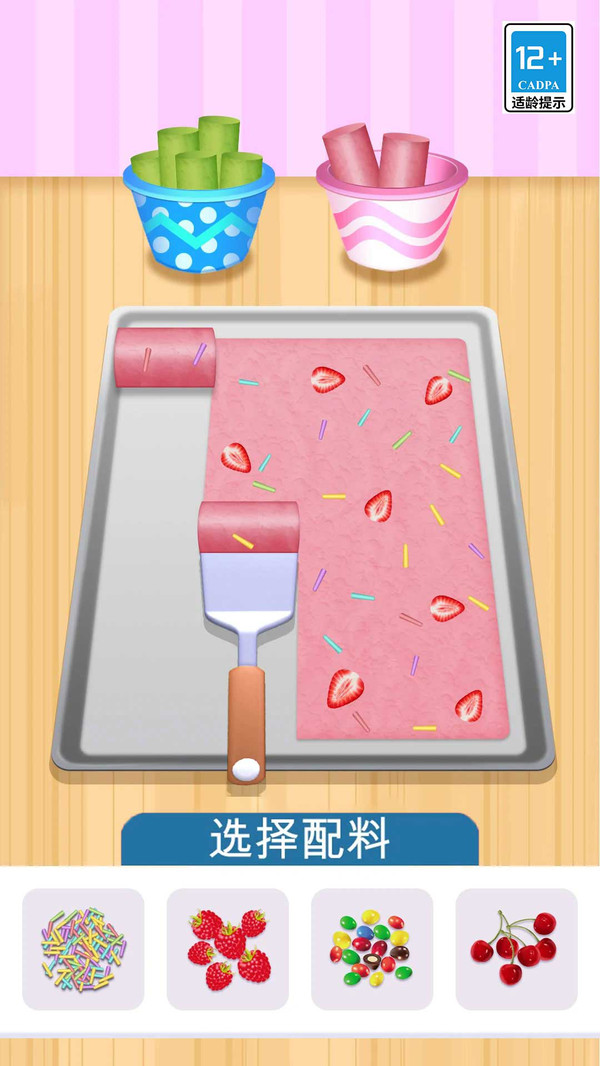Select the rainbow sprinkles topping
600x1066 pixels.
pyautogui.click(x=83, y=948)
